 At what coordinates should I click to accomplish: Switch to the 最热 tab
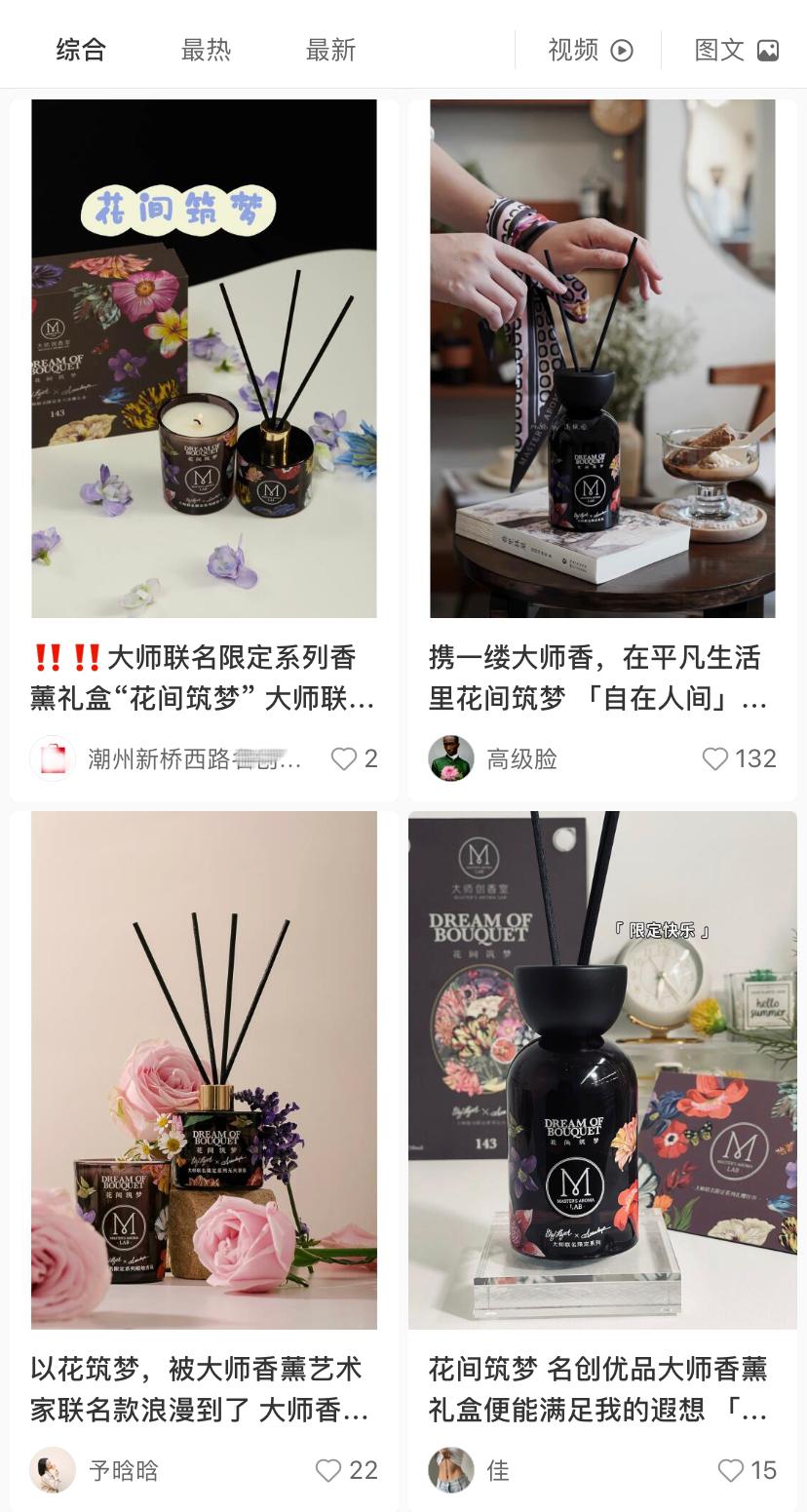tap(206, 50)
